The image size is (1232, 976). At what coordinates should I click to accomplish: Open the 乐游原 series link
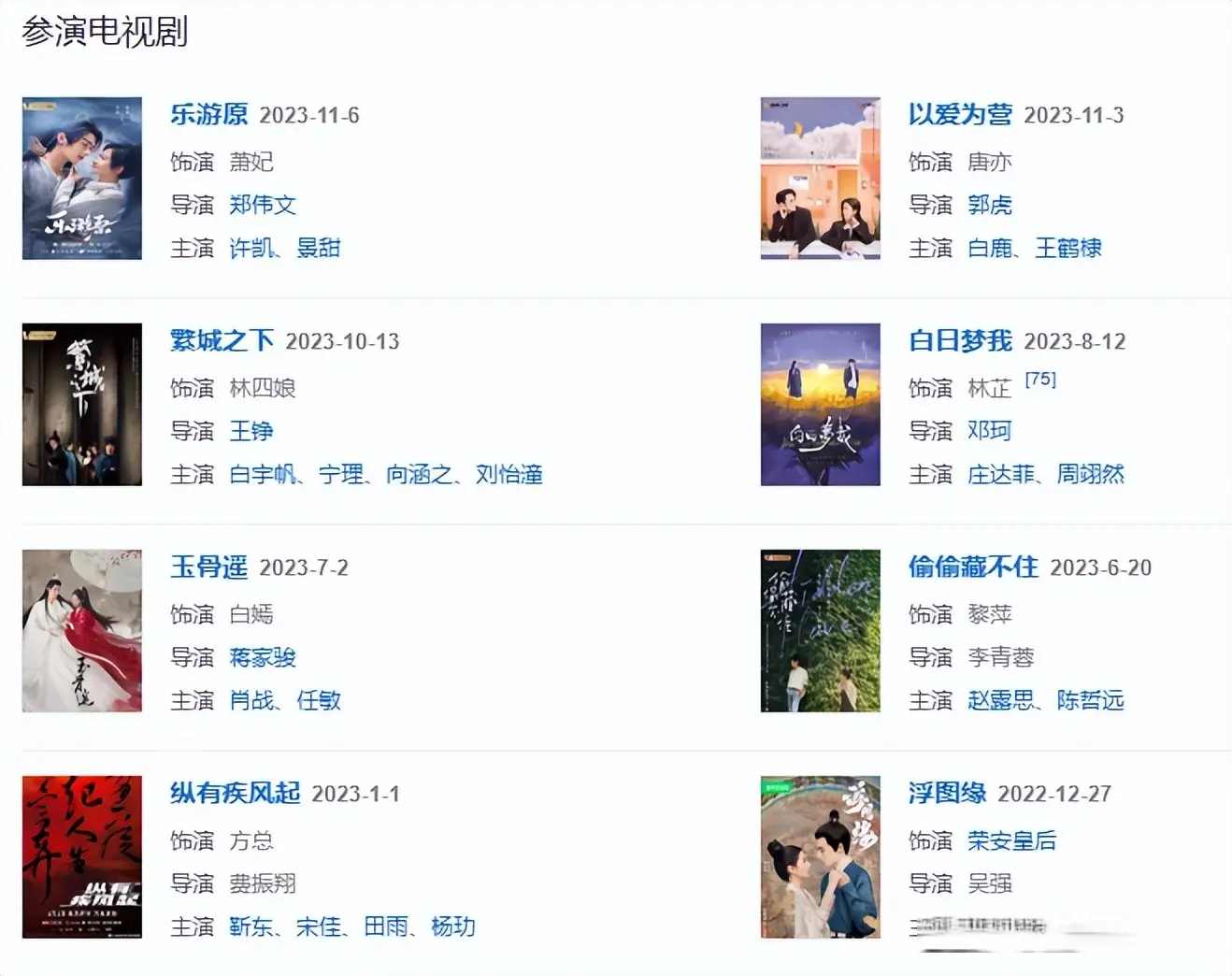[208, 114]
